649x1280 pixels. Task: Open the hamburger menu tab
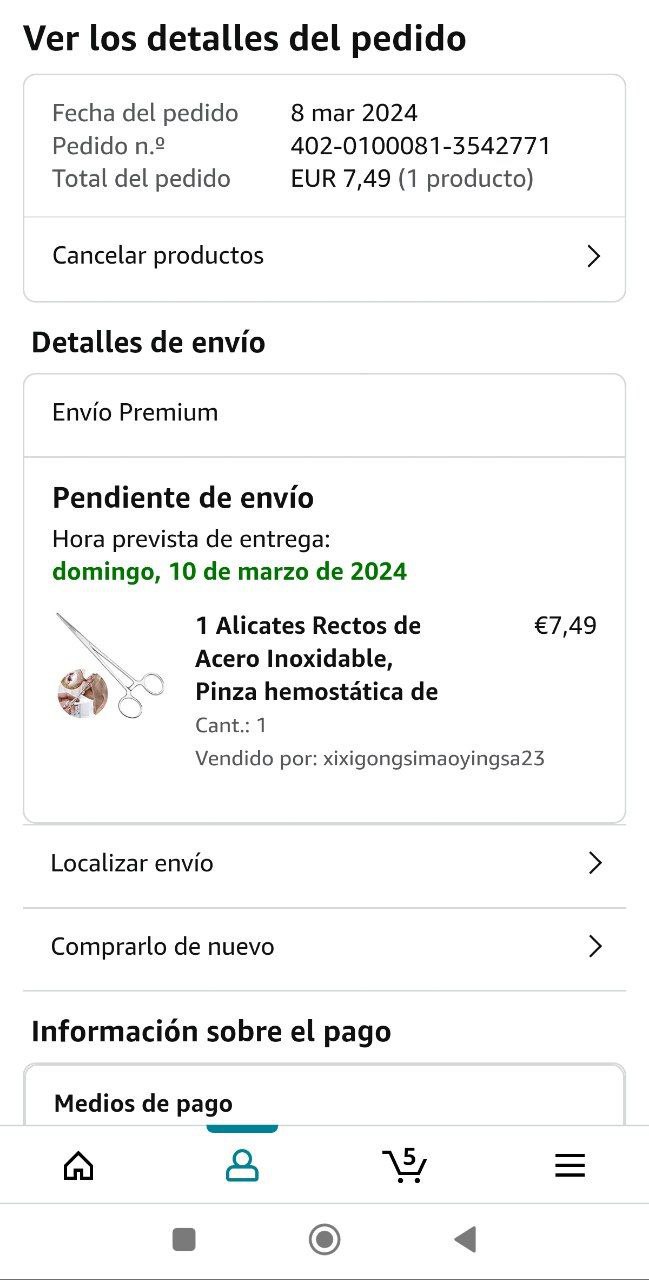pyautogui.click(x=570, y=1165)
